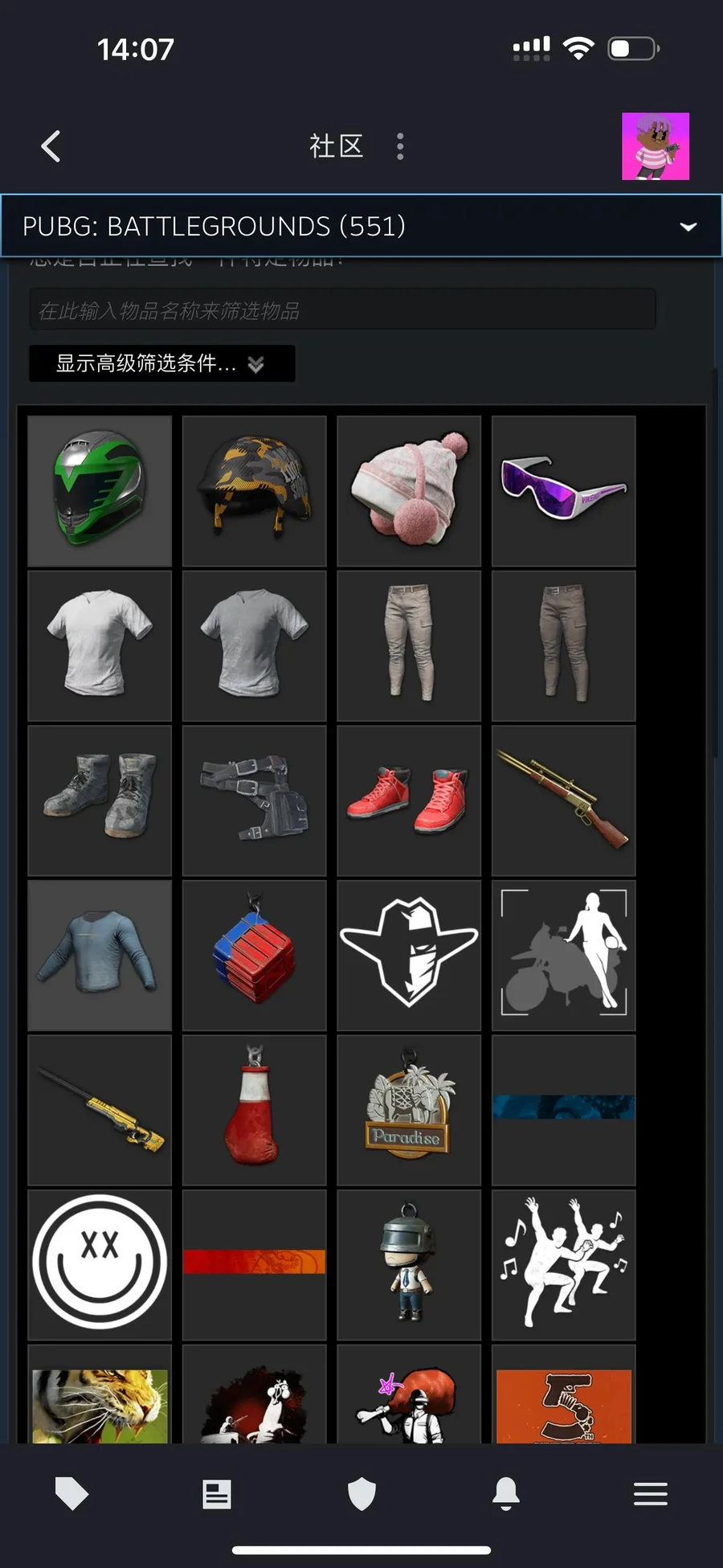Screen dimensions: 723x1568
Task: Open the pink beanie item
Action: click(409, 491)
